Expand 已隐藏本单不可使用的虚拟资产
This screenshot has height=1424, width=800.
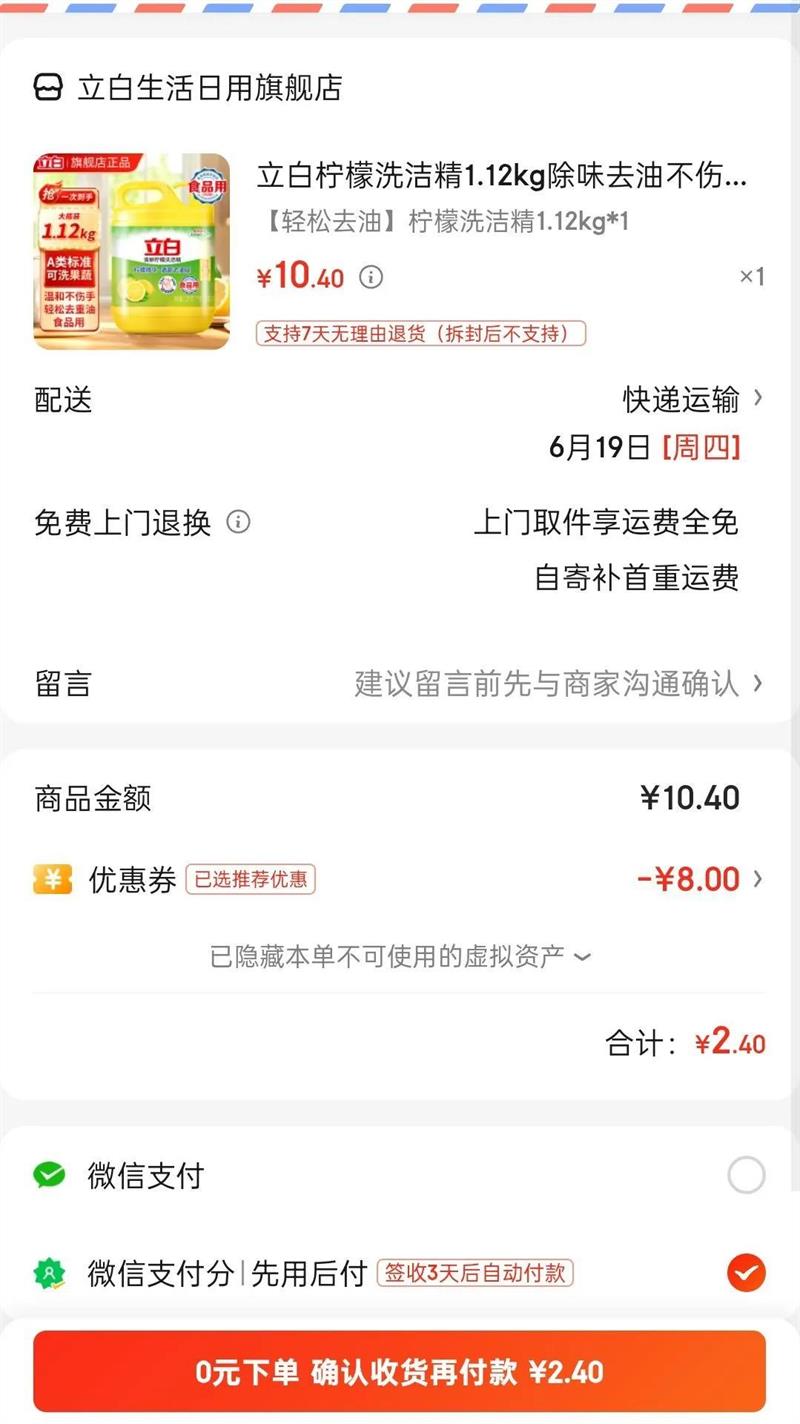point(400,957)
